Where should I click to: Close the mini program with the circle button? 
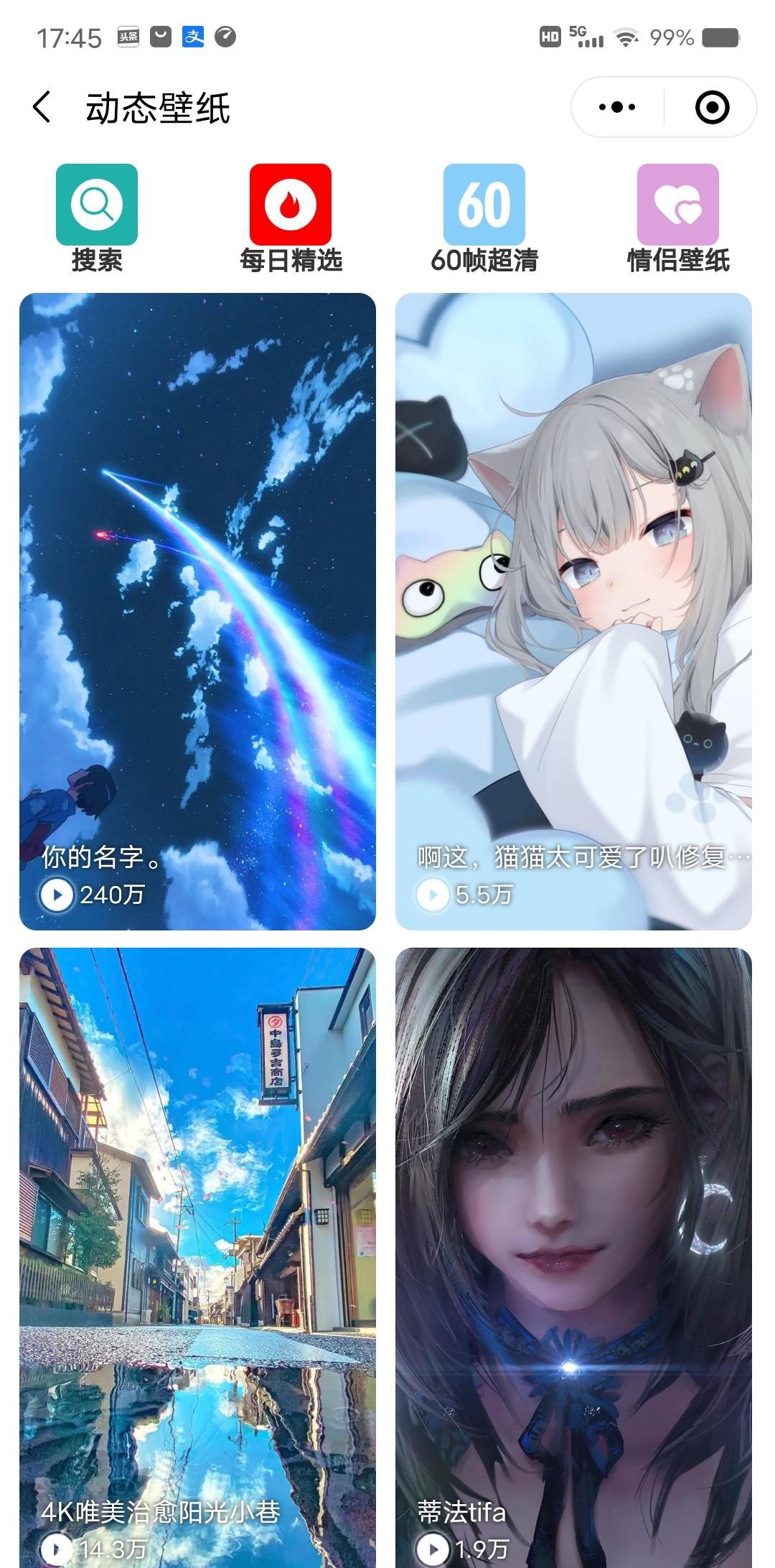(712, 108)
